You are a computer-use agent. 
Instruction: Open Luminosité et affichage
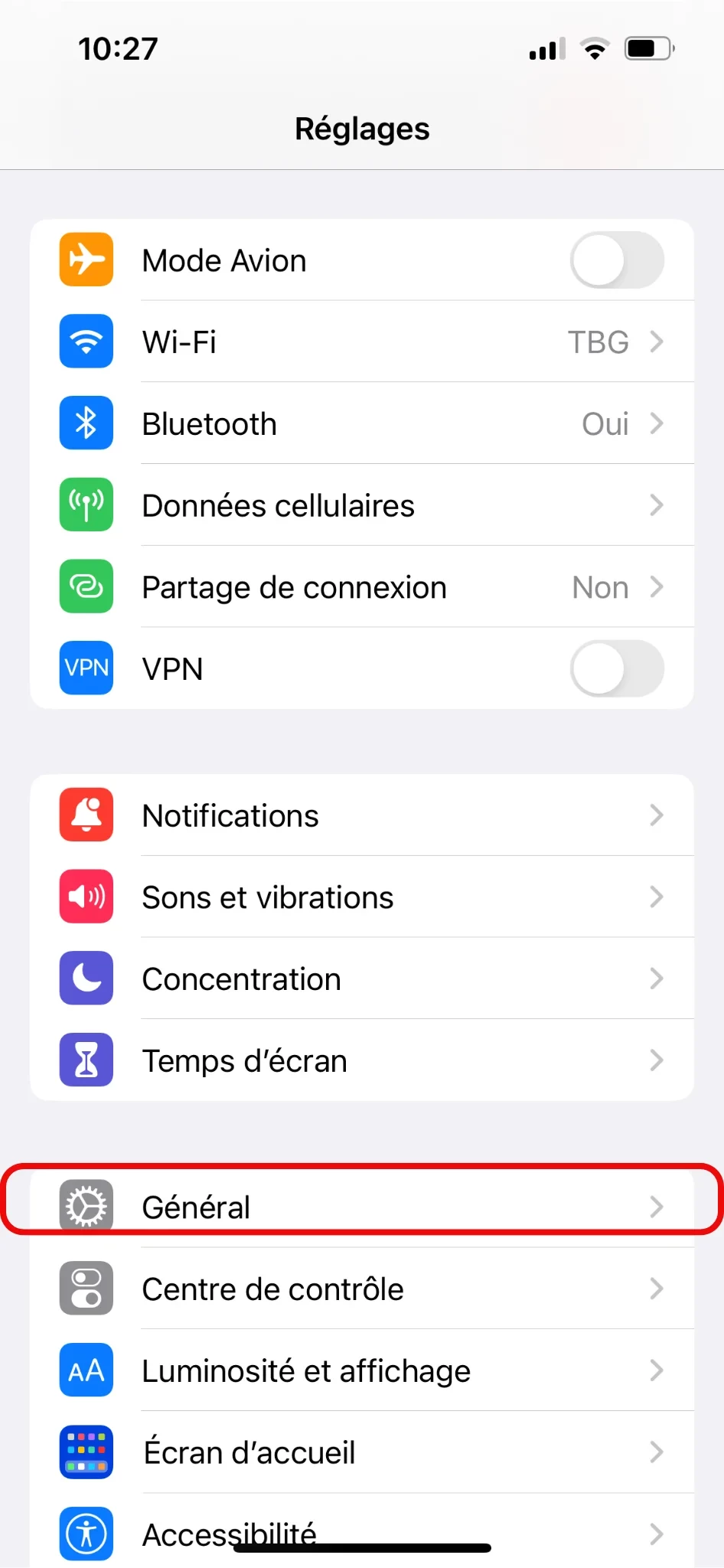pos(361,1371)
